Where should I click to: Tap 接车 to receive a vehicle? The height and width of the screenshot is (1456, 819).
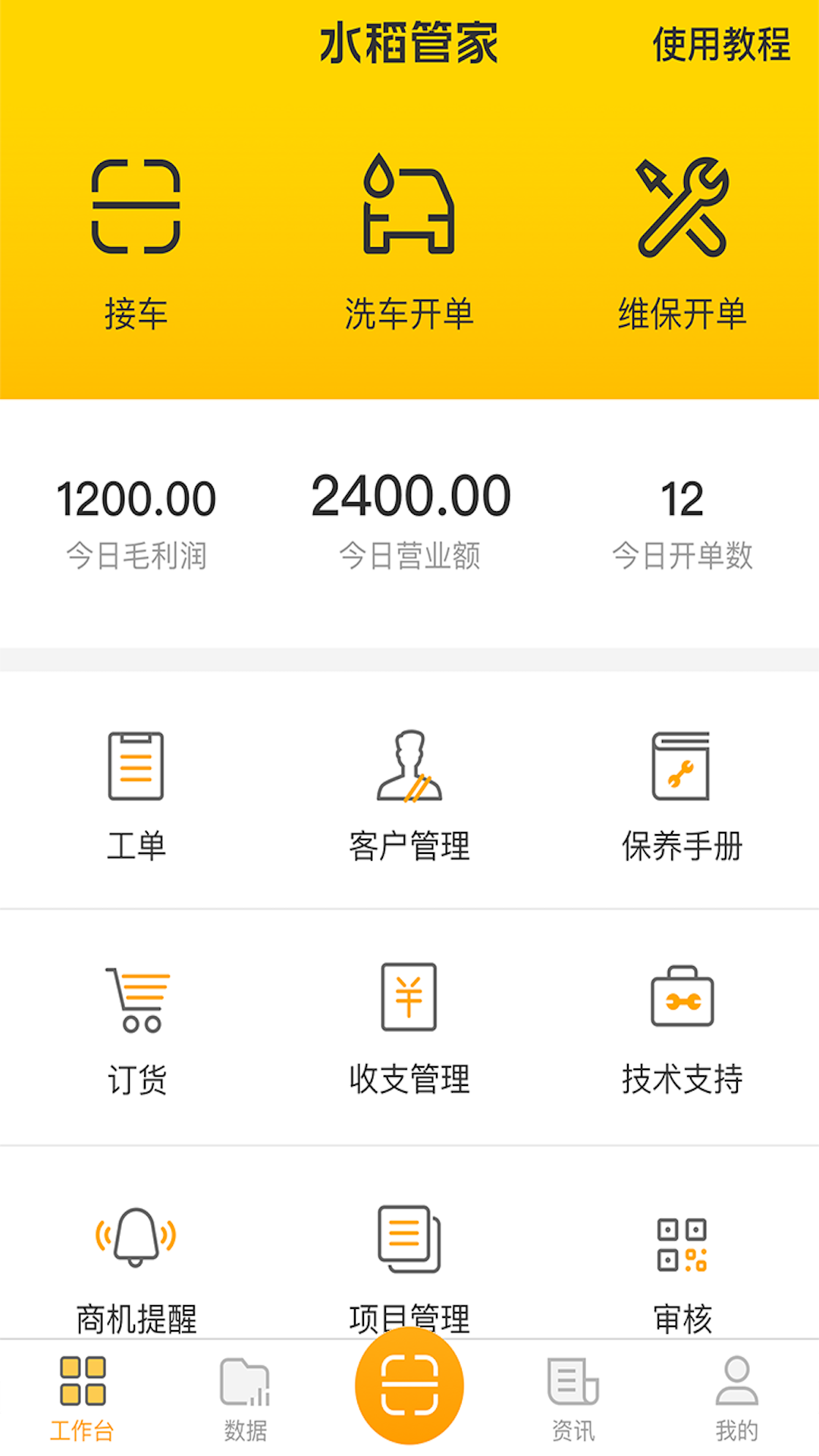(x=136, y=243)
